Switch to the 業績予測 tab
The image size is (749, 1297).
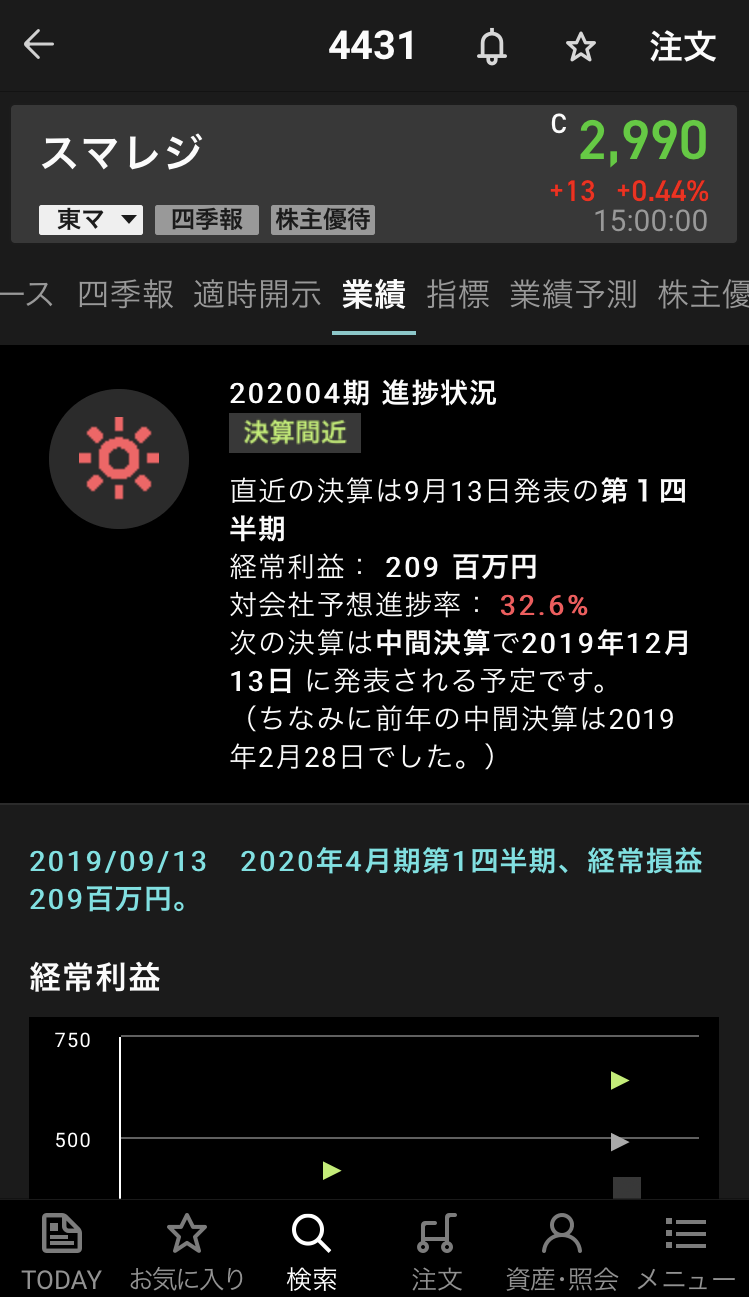click(x=573, y=294)
